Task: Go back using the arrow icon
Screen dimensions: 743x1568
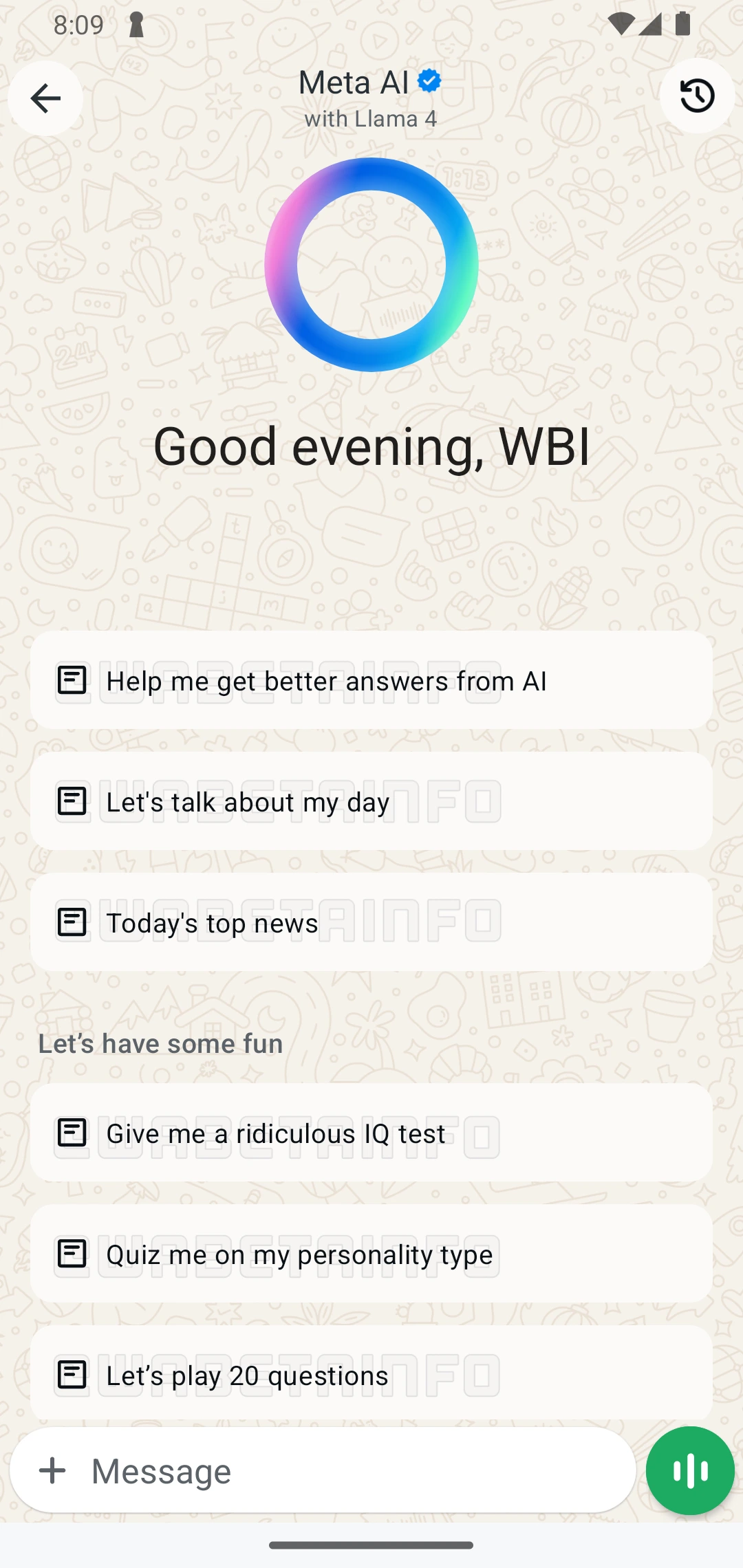Action: [x=45, y=98]
